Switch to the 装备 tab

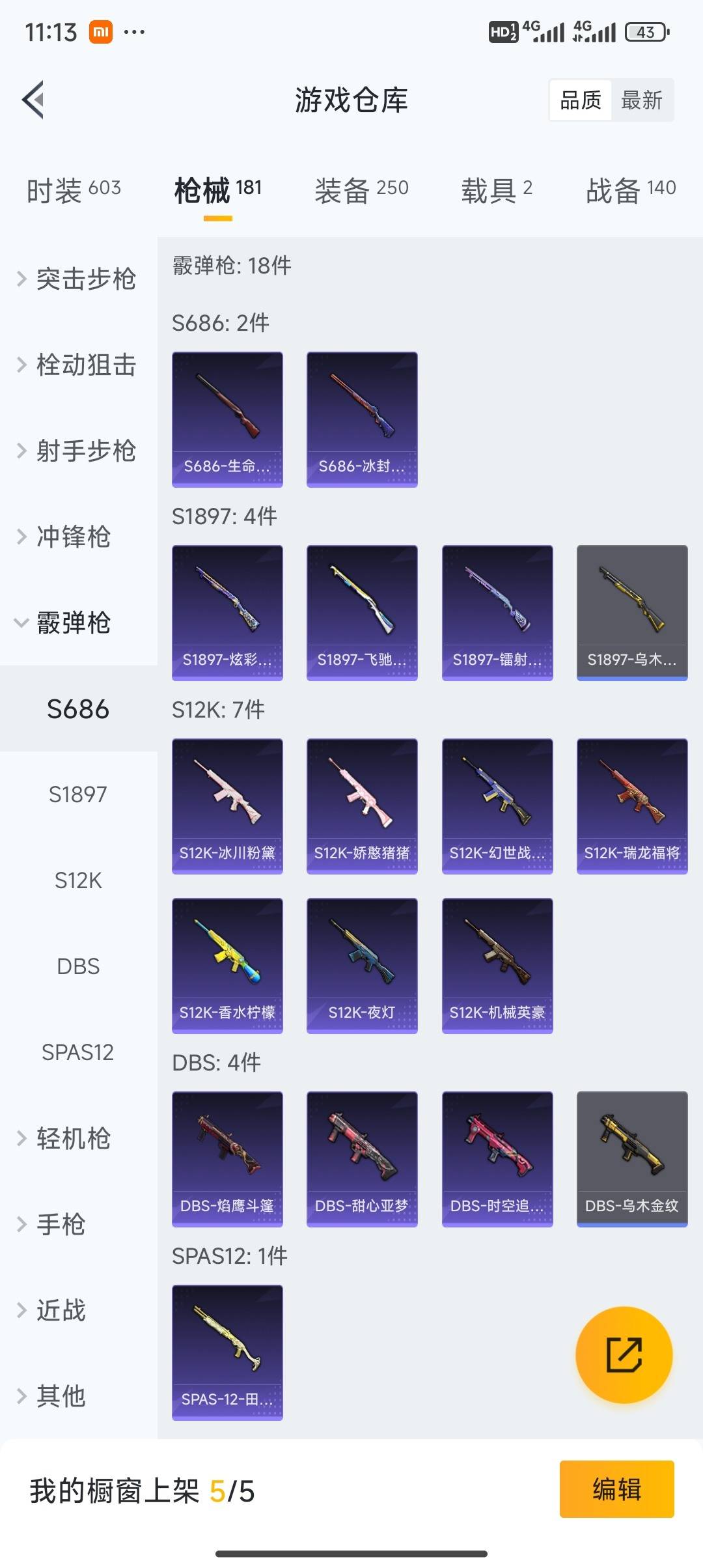[x=361, y=190]
